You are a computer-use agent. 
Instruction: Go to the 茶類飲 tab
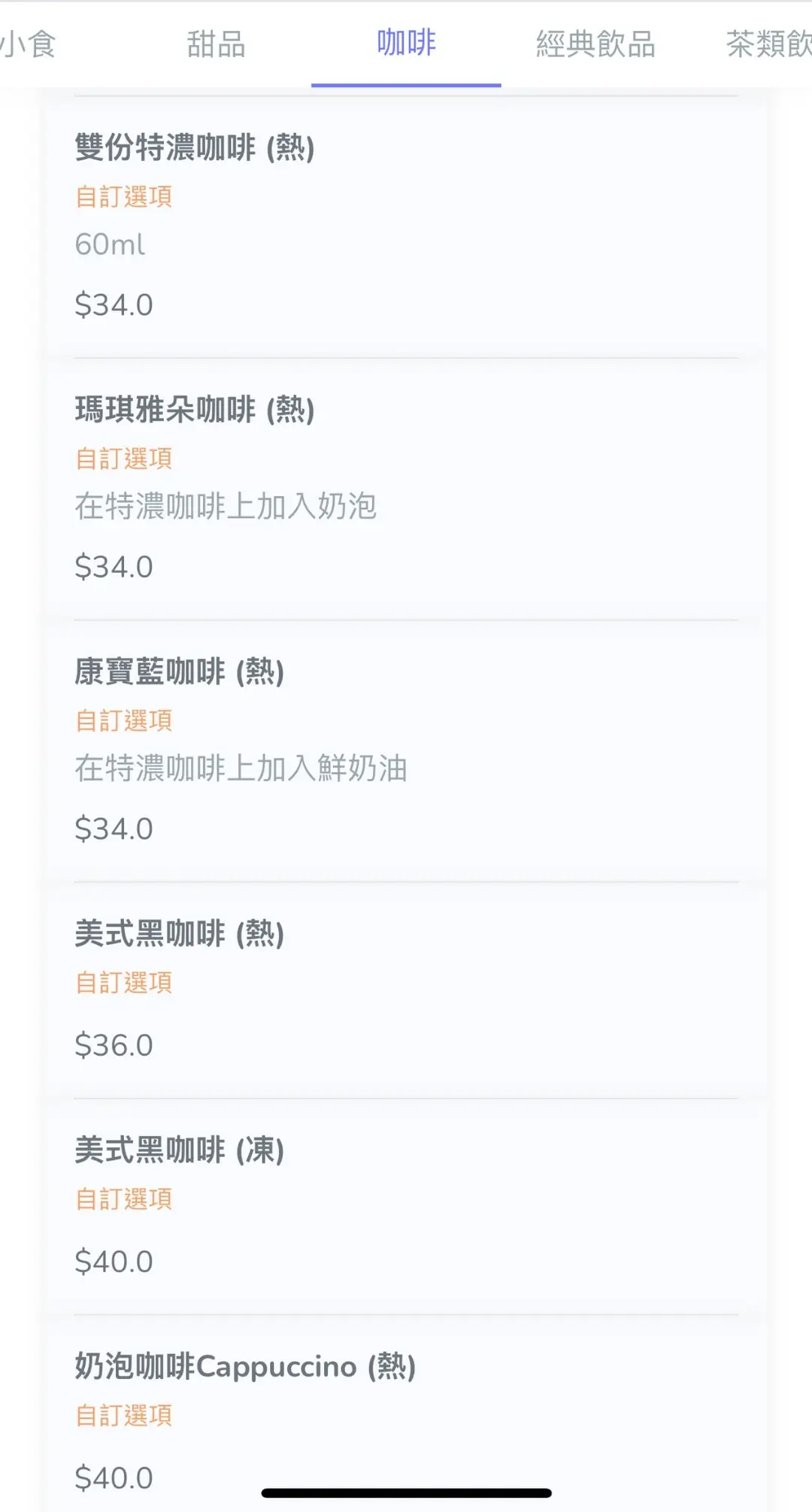(768, 44)
